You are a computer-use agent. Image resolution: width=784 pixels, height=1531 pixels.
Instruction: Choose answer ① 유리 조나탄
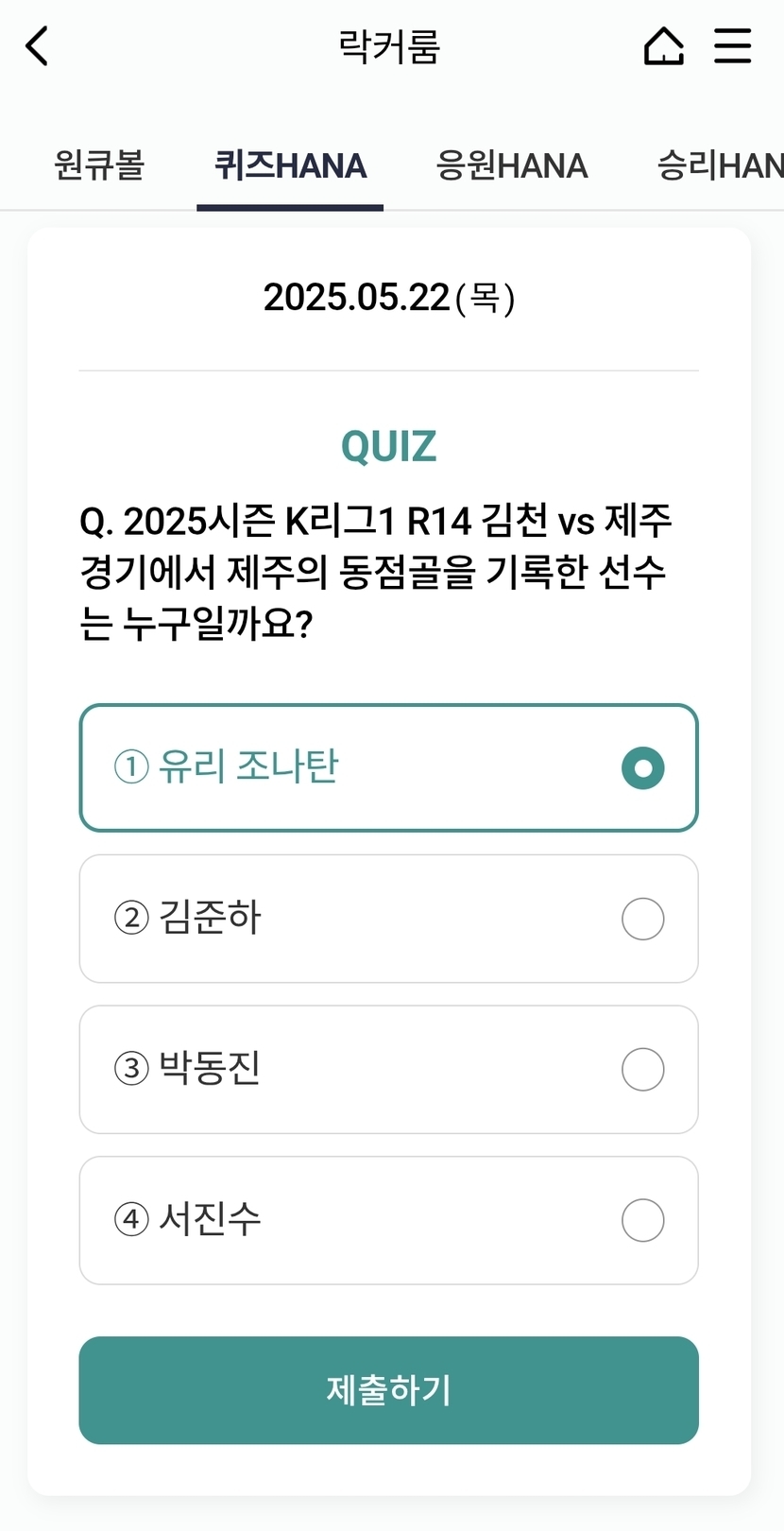click(388, 767)
